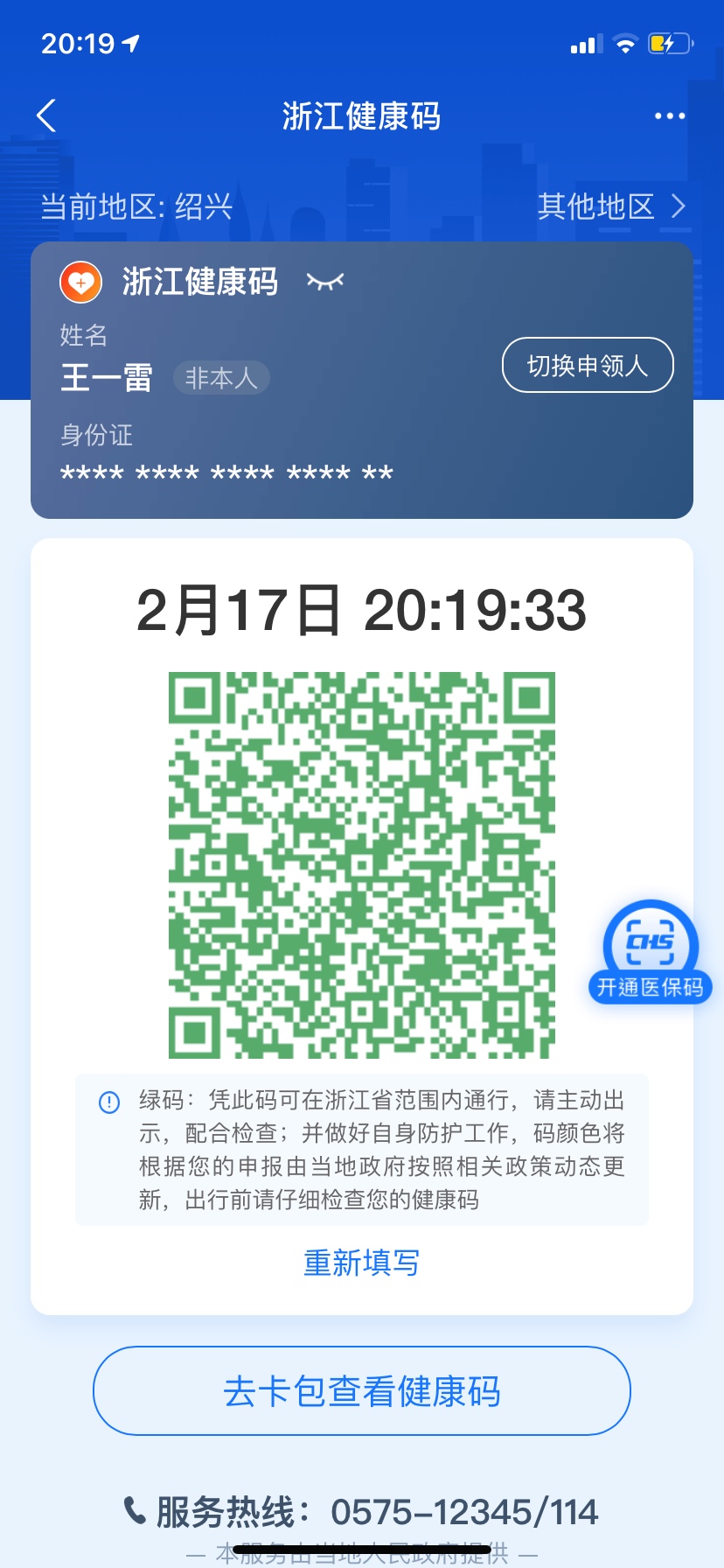Screen dimensions: 724x1568
Task: Click the masked 身份证 ID number
Action: pos(226,472)
